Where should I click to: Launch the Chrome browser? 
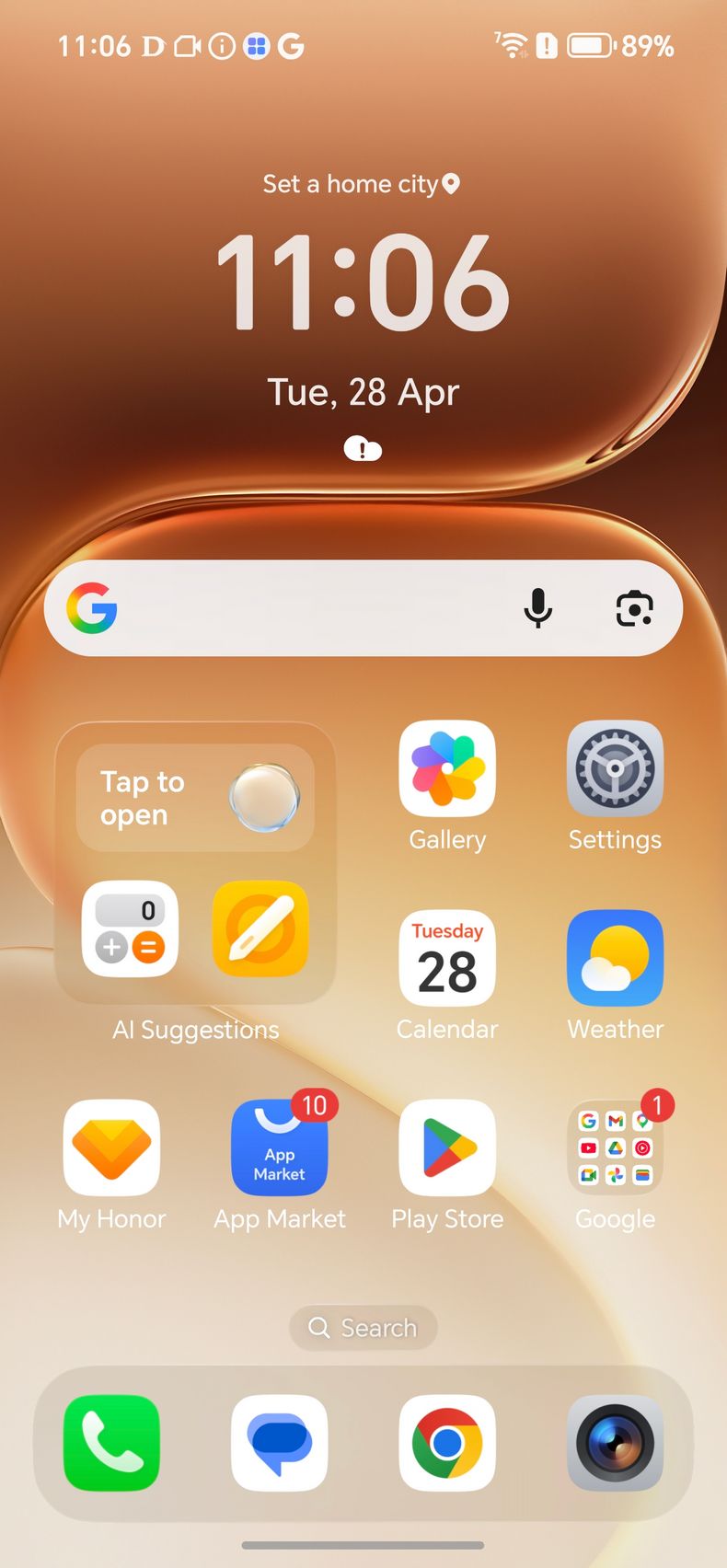[447, 1443]
